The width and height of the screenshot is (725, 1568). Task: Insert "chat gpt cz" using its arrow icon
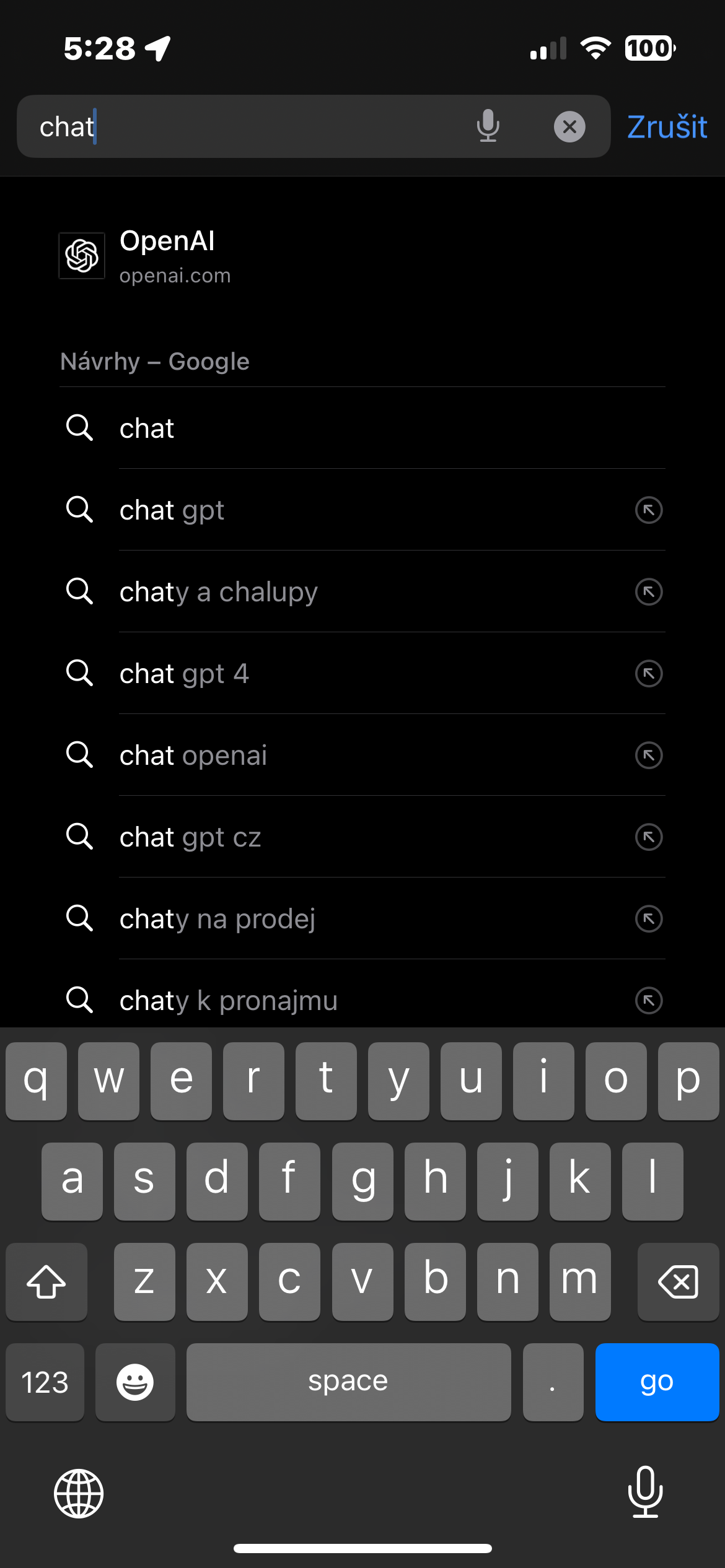(x=649, y=837)
